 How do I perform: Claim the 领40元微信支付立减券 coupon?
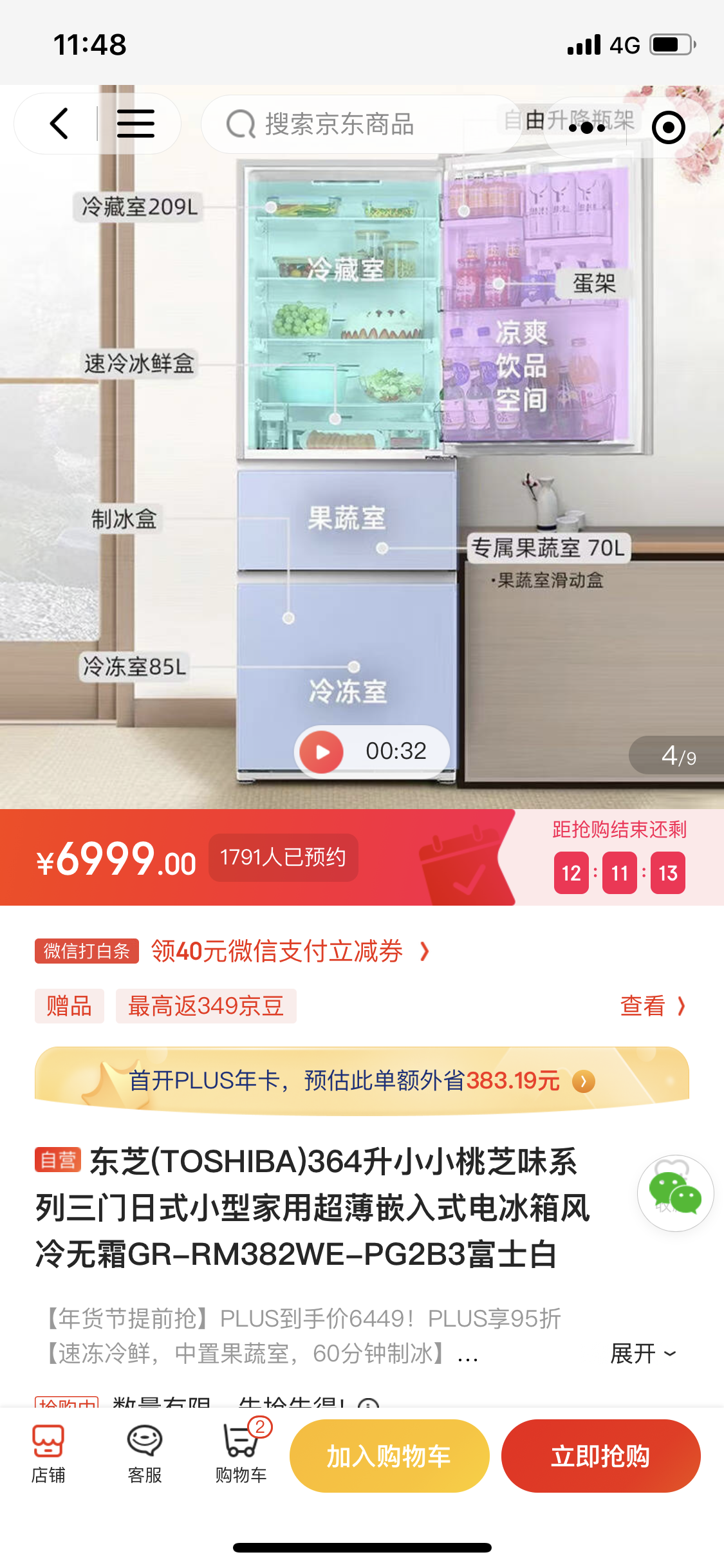290,951
